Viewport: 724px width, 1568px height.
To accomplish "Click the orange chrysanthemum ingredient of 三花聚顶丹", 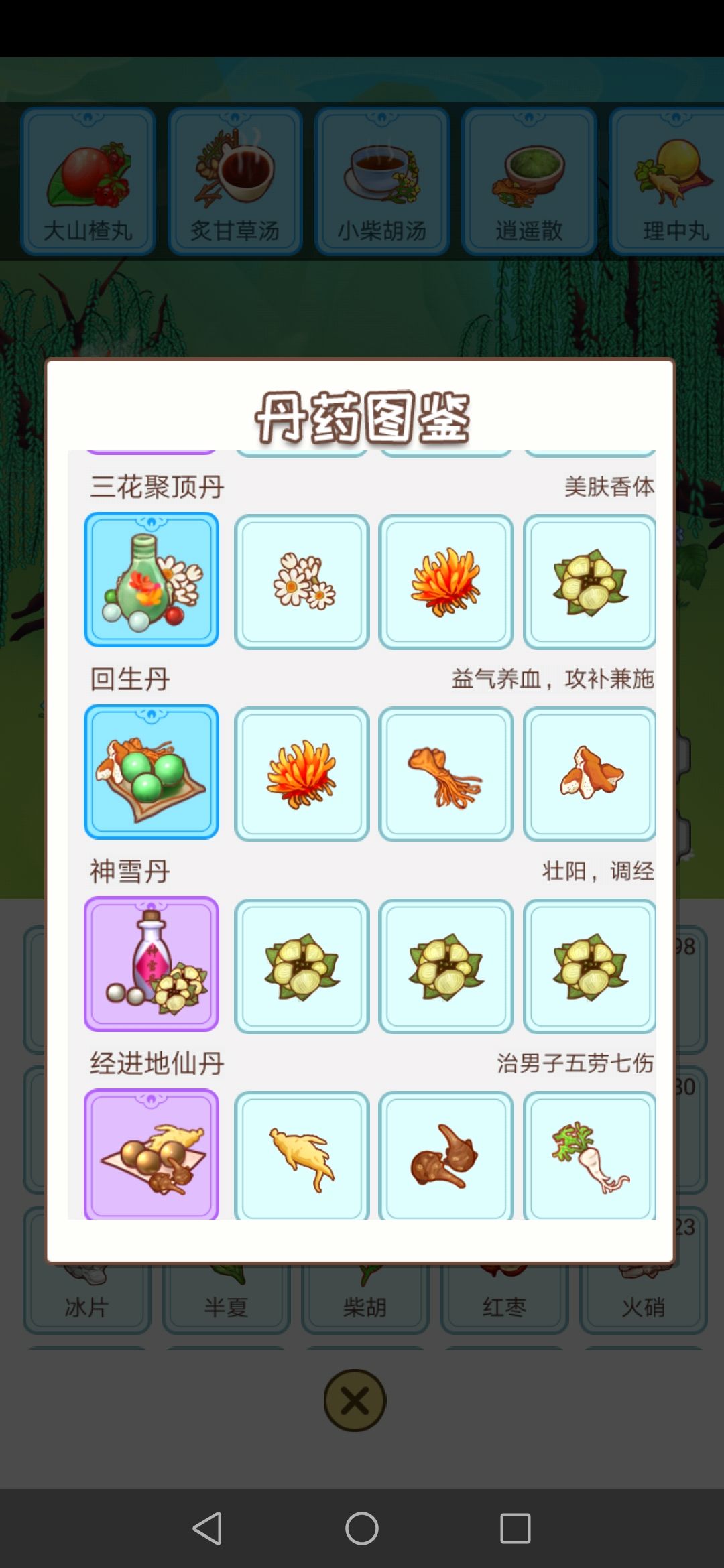I will [x=446, y=580].
